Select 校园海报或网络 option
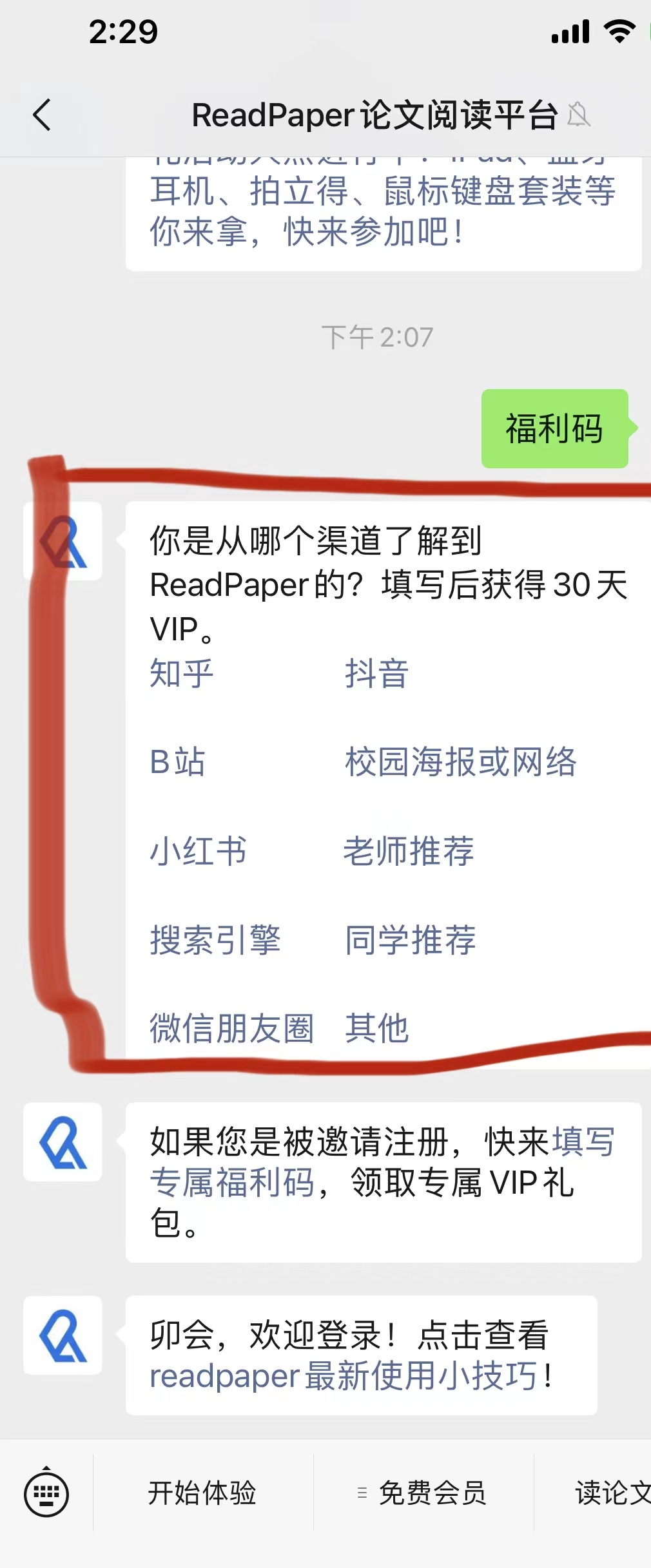The height and width of the screenshot is (1568, 651). click(x=460, y=762)
